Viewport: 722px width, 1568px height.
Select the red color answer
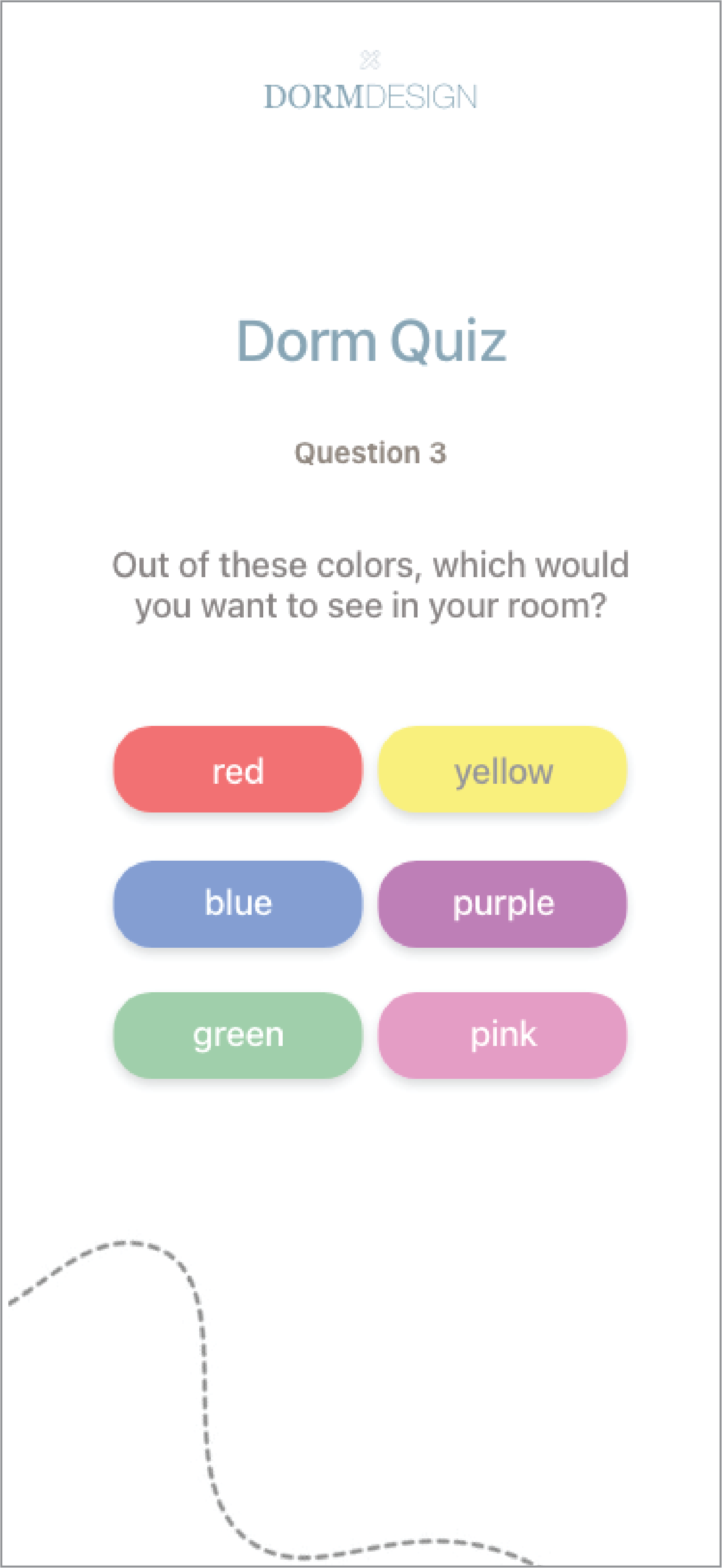[x=238, y=769]
